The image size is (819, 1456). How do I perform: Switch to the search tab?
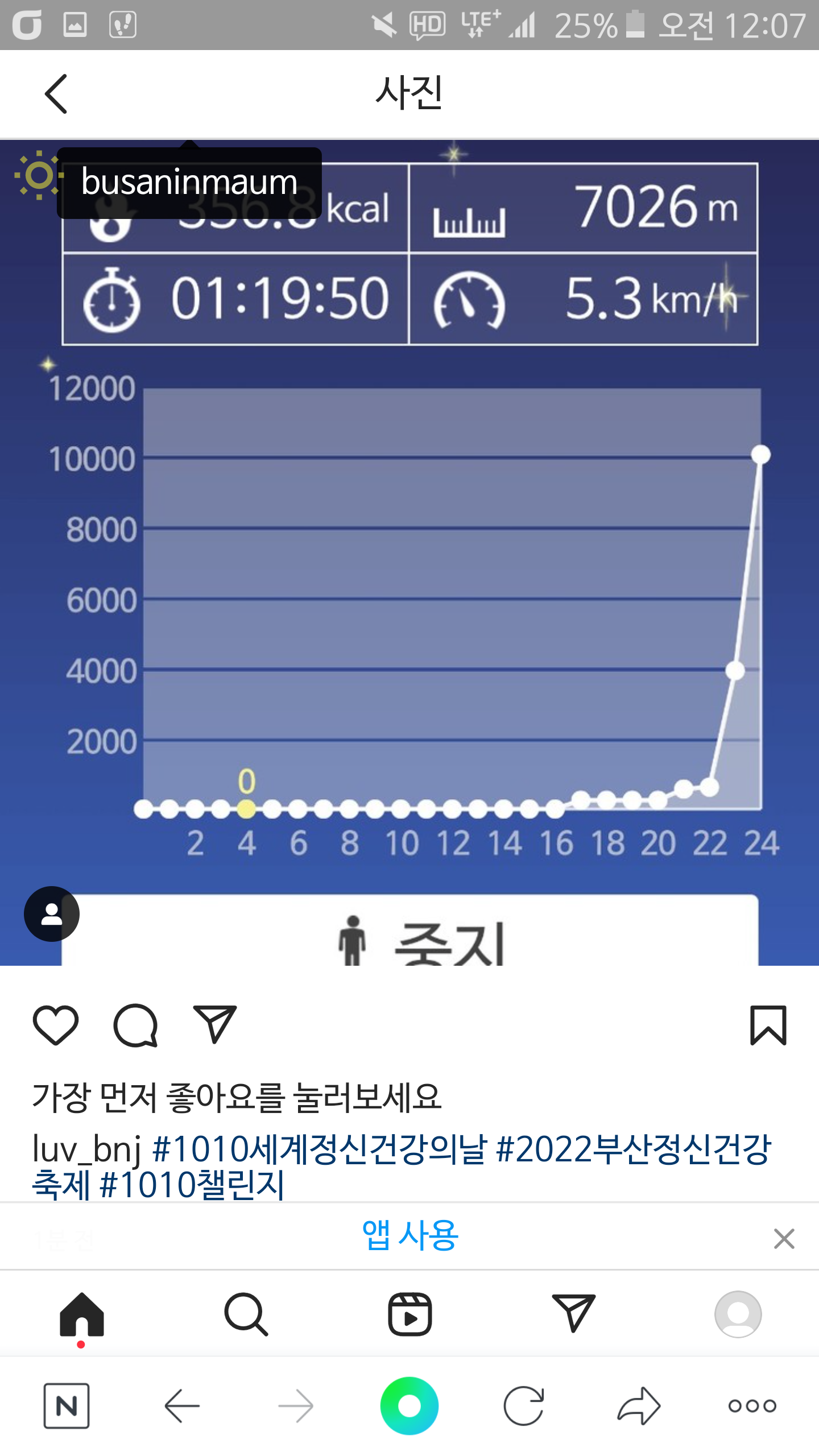click(246, 1314)
